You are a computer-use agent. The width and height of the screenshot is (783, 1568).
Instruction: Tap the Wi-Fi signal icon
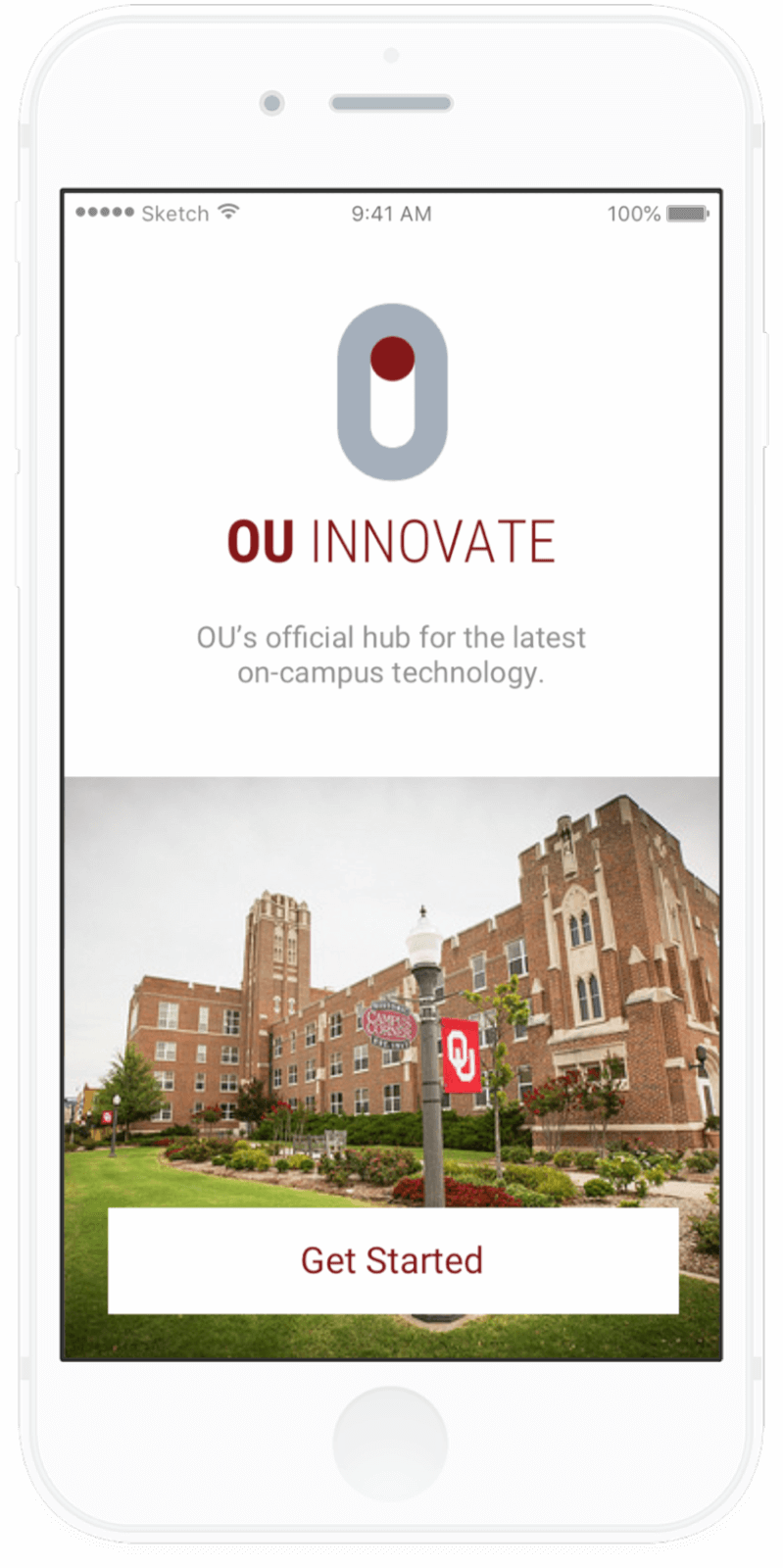pyautogui.click(x=227, y=212)
